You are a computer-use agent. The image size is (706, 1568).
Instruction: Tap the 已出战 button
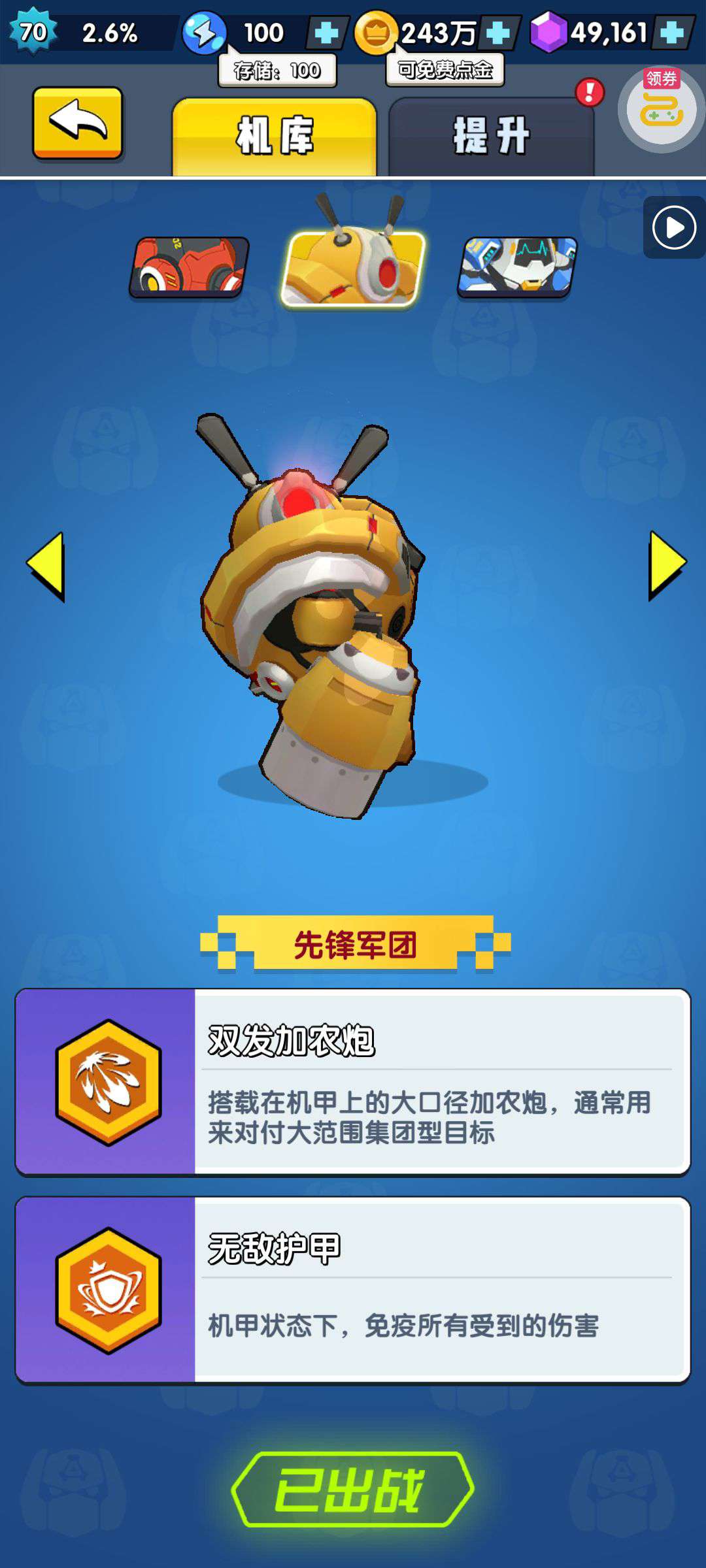(352, 1490)
